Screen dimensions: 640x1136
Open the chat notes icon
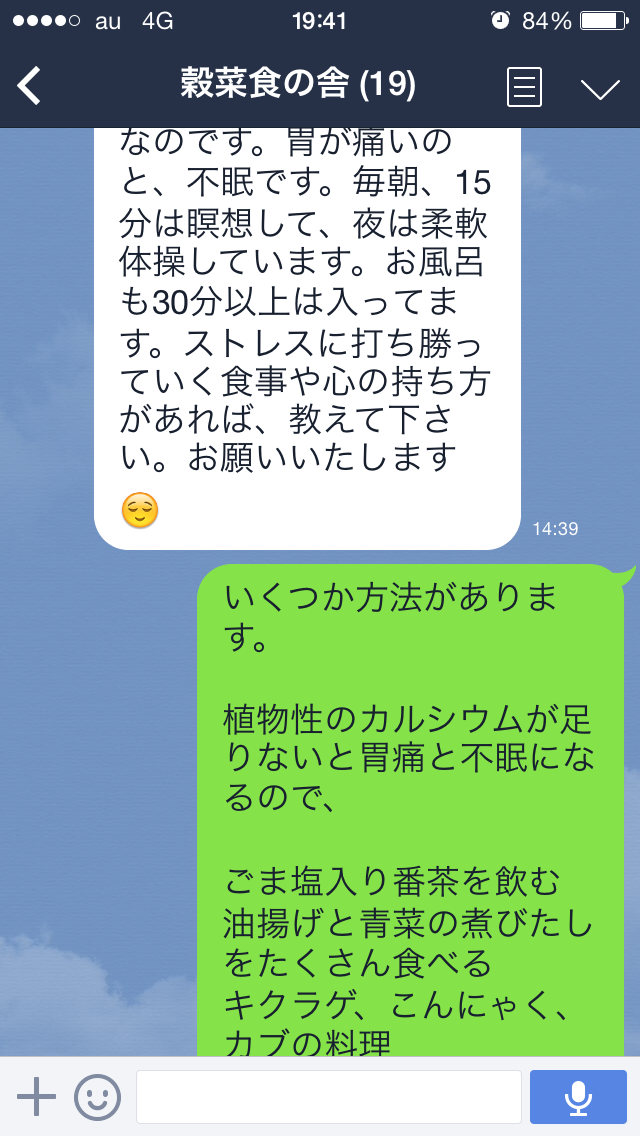click(x=525, y=87)
